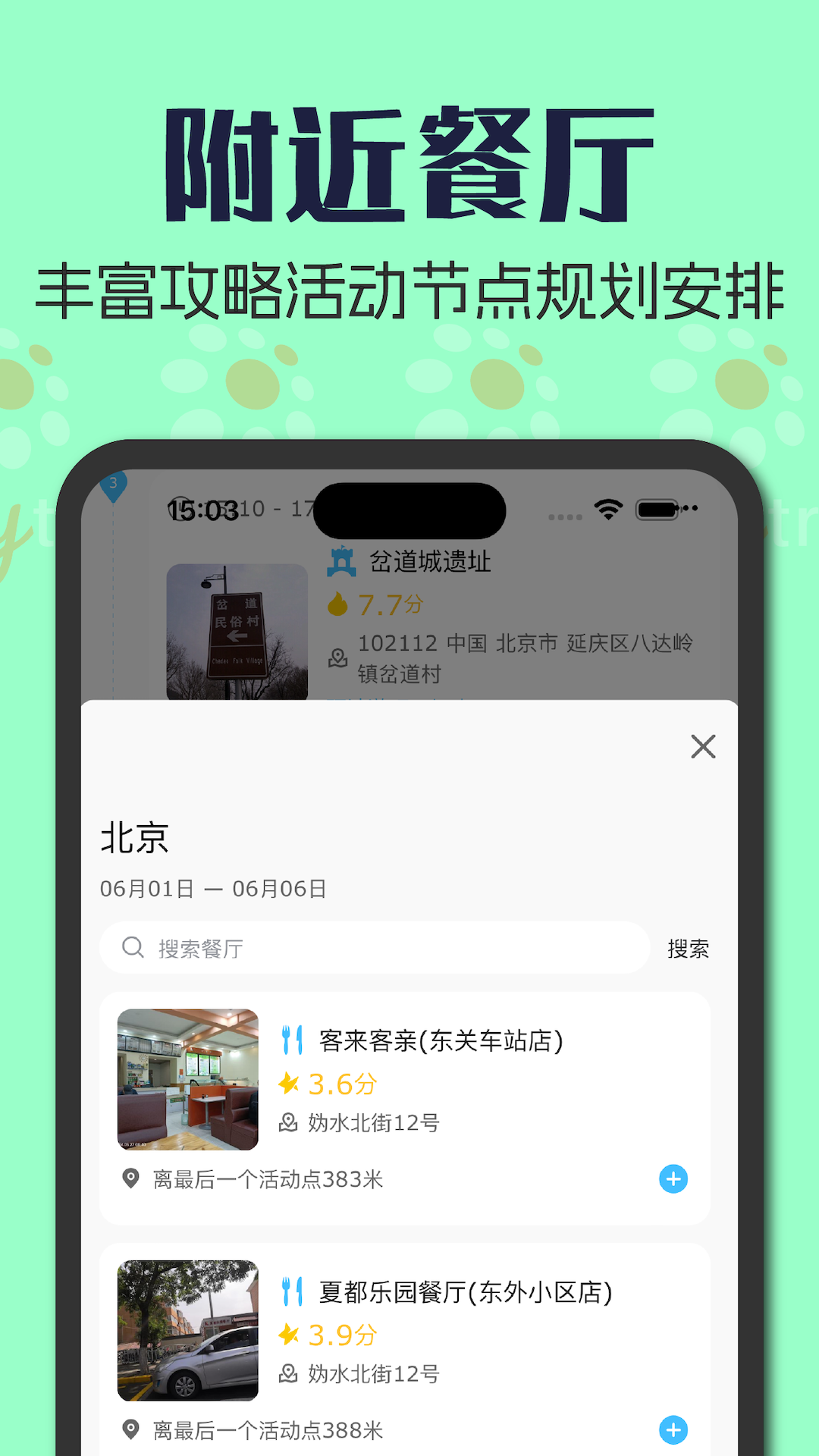Tap the star rating icon showing 3.9分
The image size is (819, 1456).
click(x=288, y=1335)
